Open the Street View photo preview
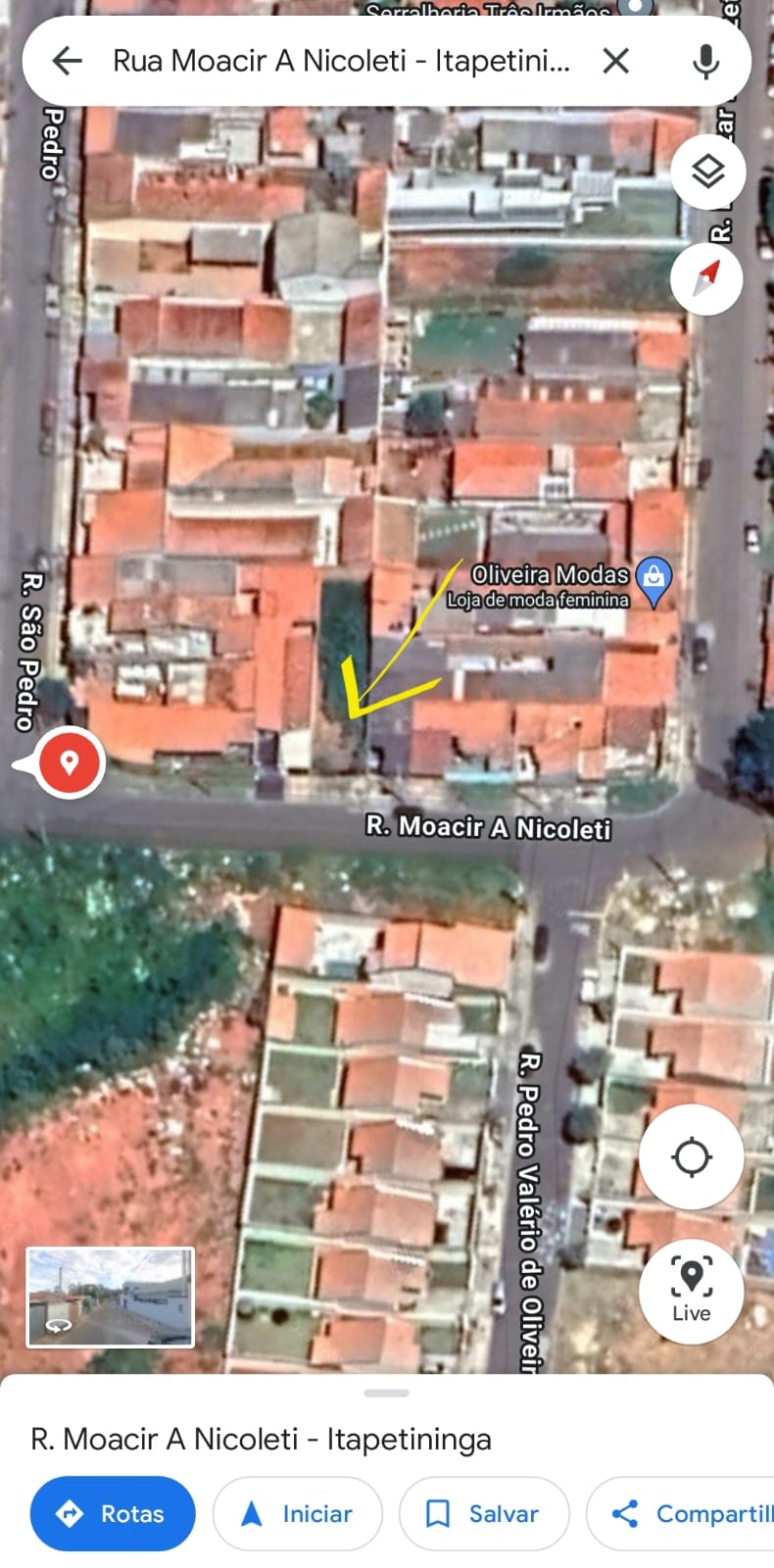Screen dimensions: 774x1568 coord(110,1297)
